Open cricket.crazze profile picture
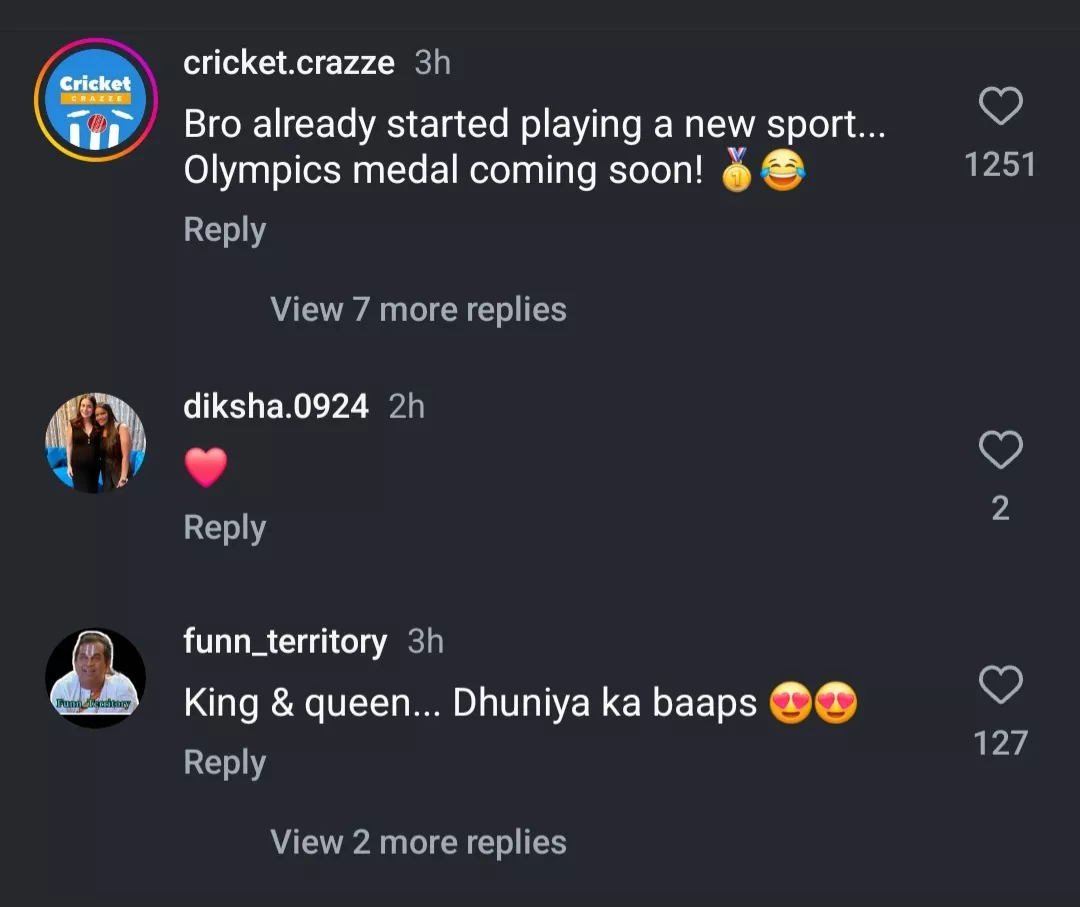Viewport: 1080px width, 907px height. pyautogui.click(x=96, y=100)
